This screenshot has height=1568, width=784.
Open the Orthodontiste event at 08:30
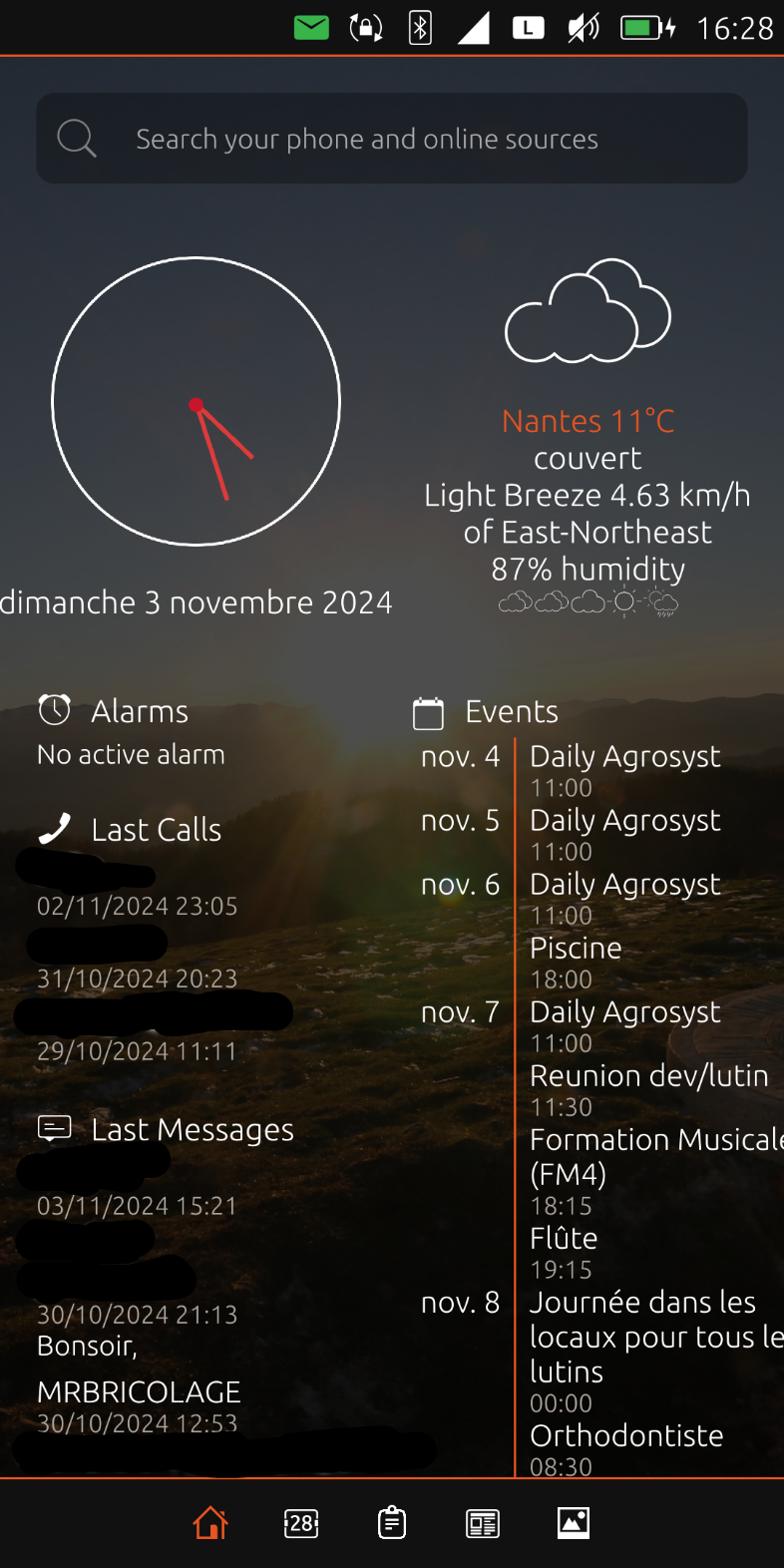click(x=626, y=1448)
